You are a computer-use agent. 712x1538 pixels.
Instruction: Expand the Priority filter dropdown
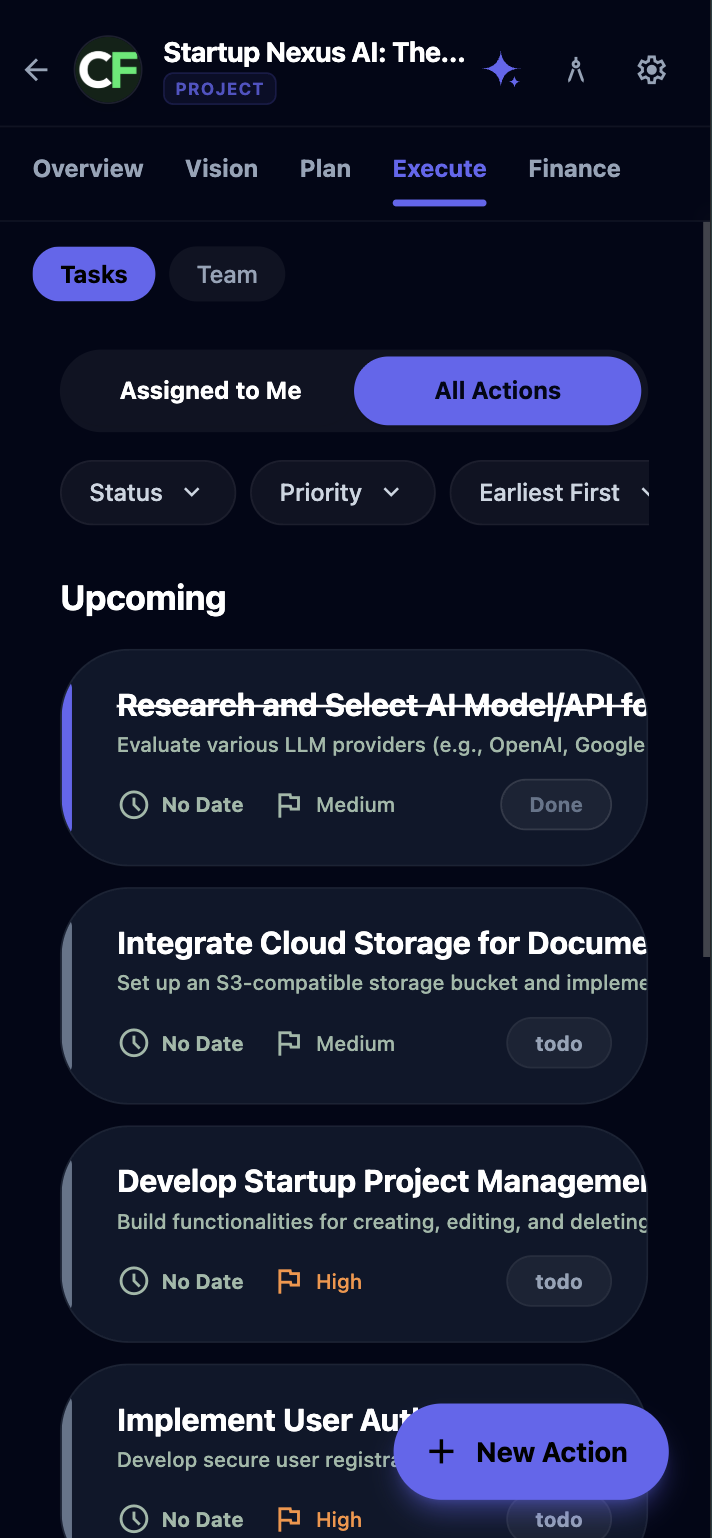coord(342,493)
